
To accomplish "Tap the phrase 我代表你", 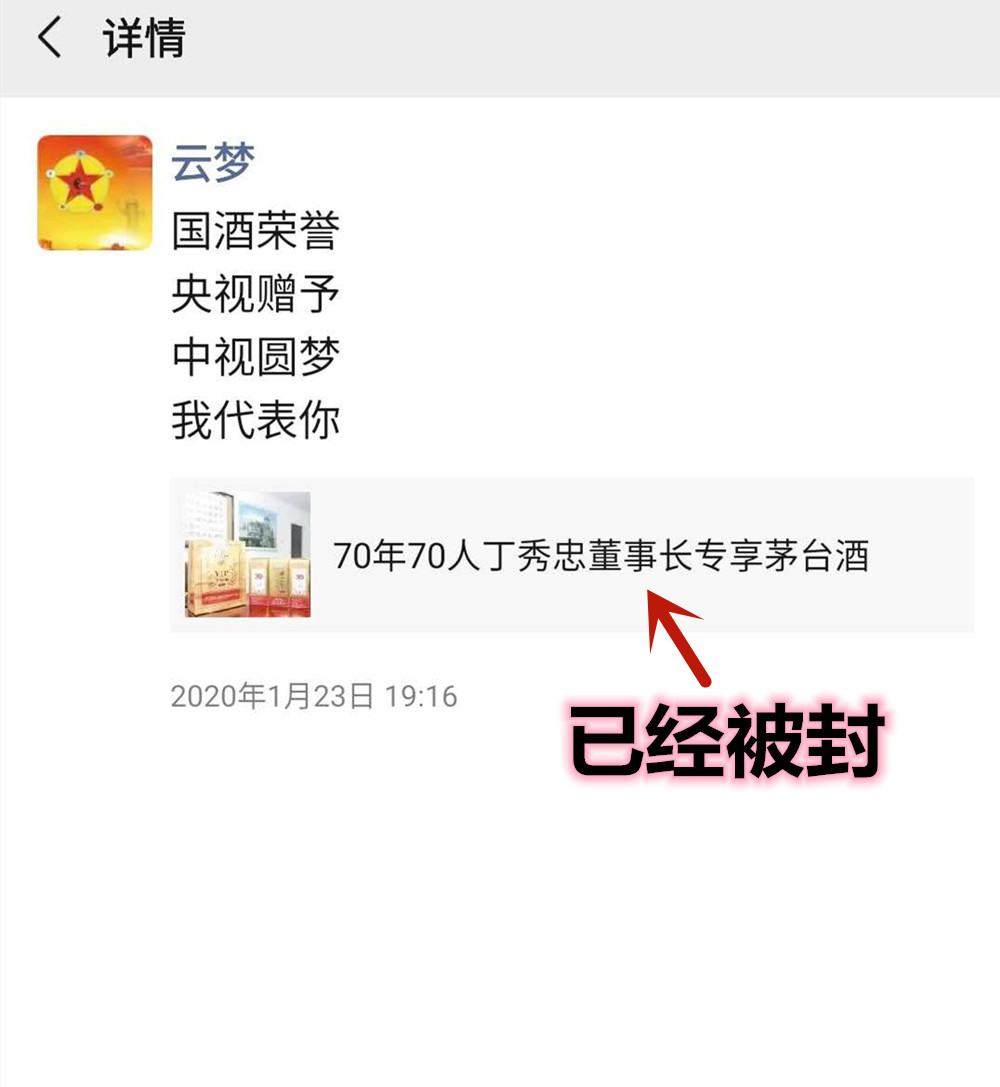I will click(256, 420).
